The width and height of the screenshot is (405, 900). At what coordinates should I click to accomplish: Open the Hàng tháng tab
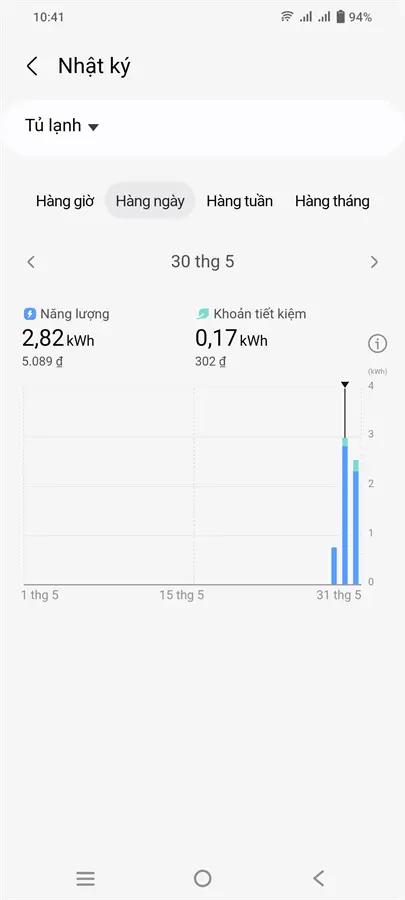point(332,201)
